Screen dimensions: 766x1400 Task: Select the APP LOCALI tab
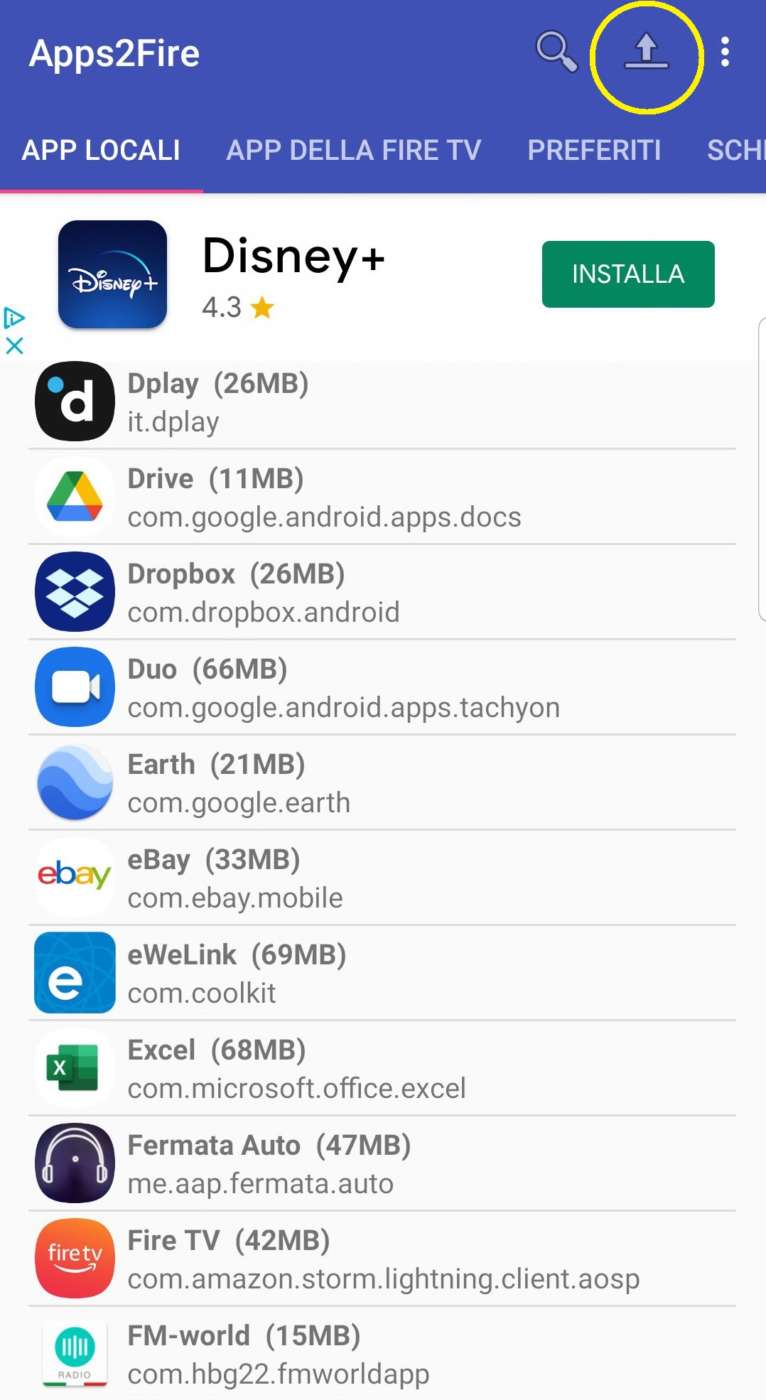coord(100,150)
